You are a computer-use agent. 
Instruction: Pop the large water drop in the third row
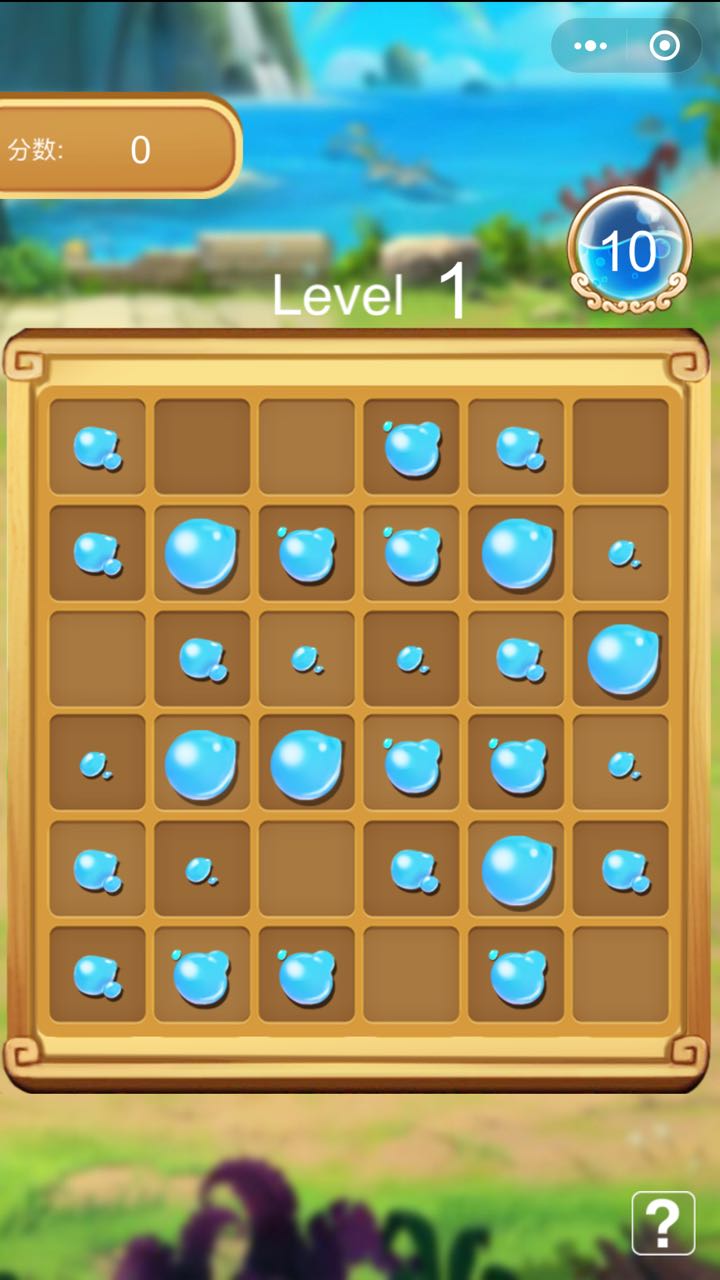[622, 659]
